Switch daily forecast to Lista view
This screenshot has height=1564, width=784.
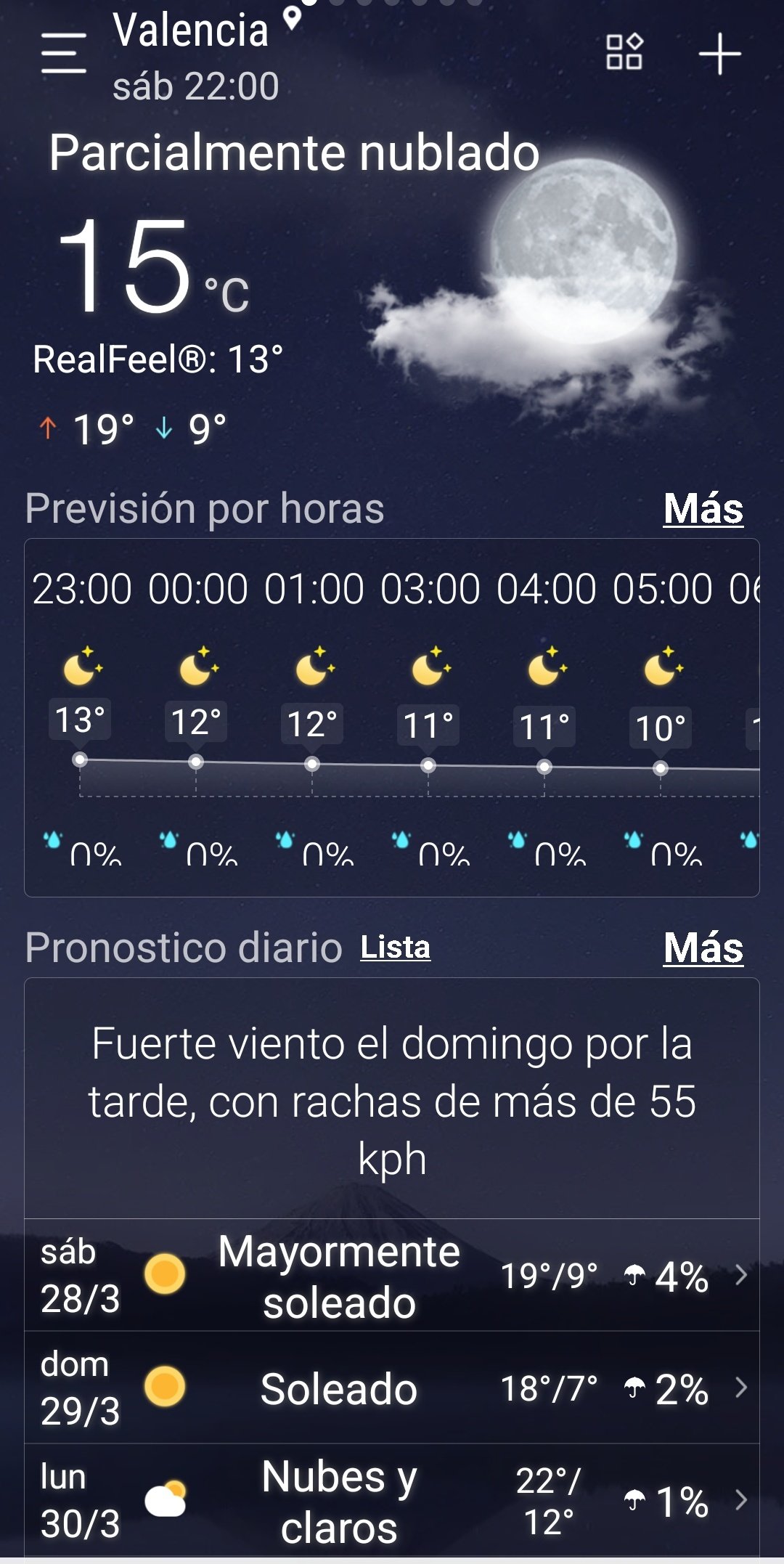(396, 948)
